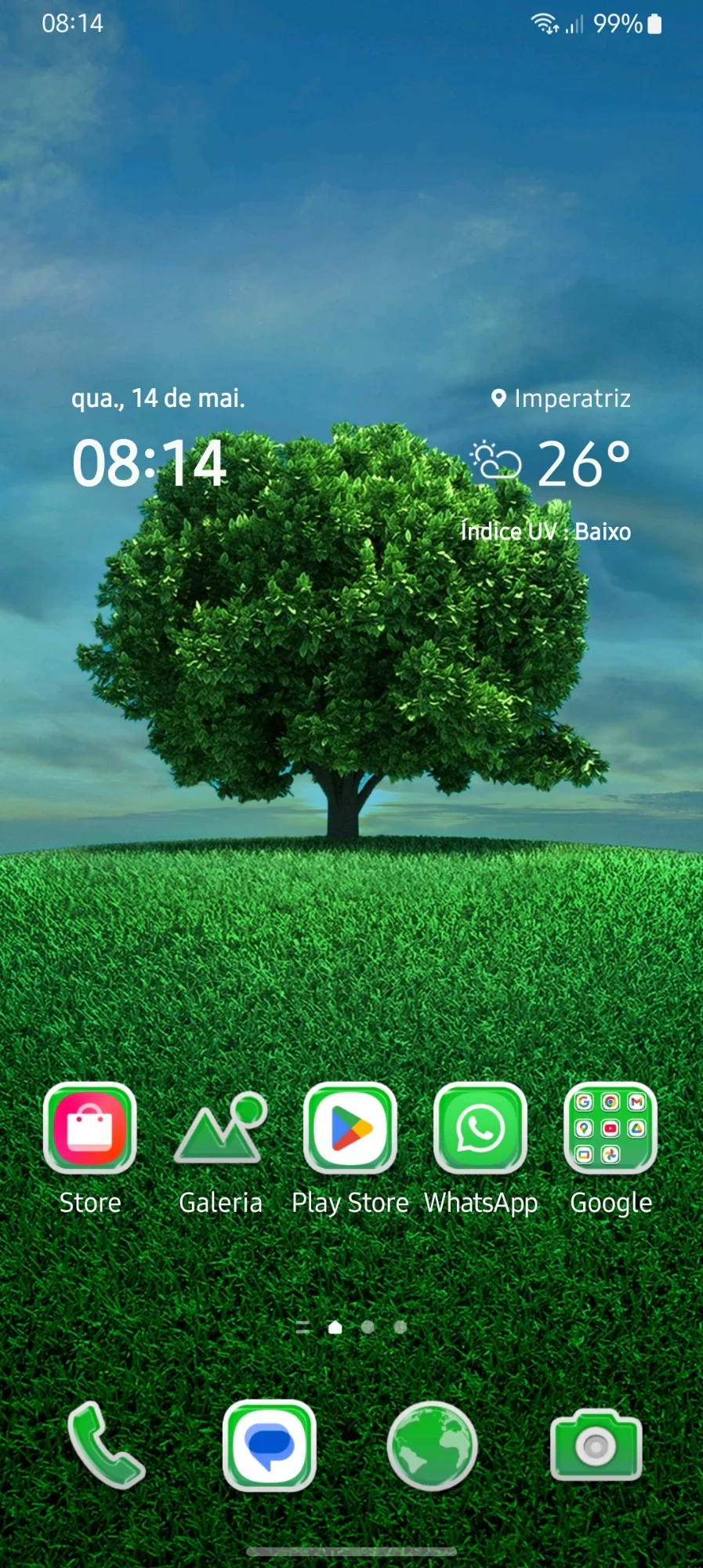
Task: Jump to the third home page dot
Action: (x=400, y=1327)
